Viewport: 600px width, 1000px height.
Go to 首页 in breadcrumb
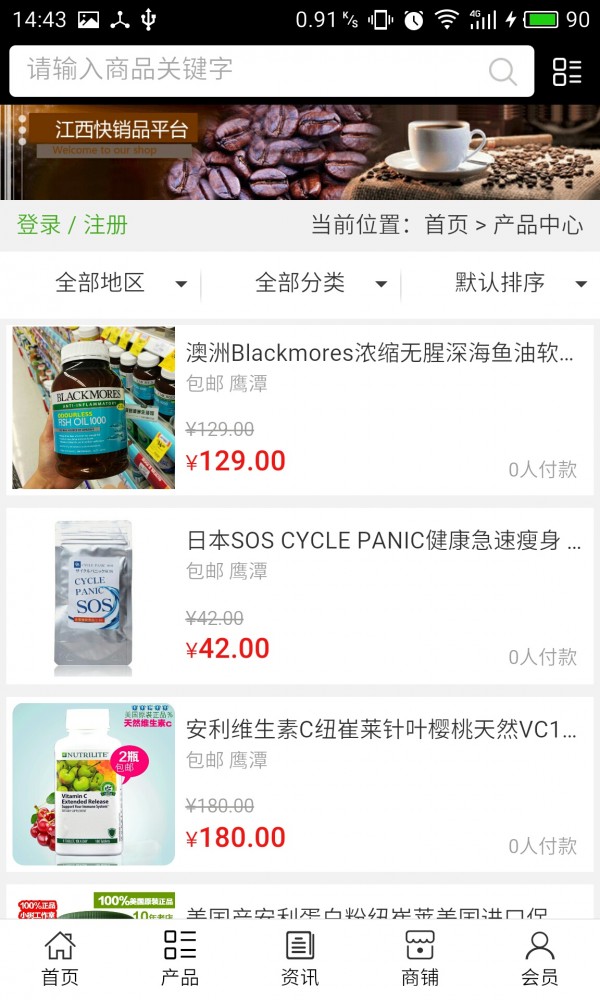(446, 225)
